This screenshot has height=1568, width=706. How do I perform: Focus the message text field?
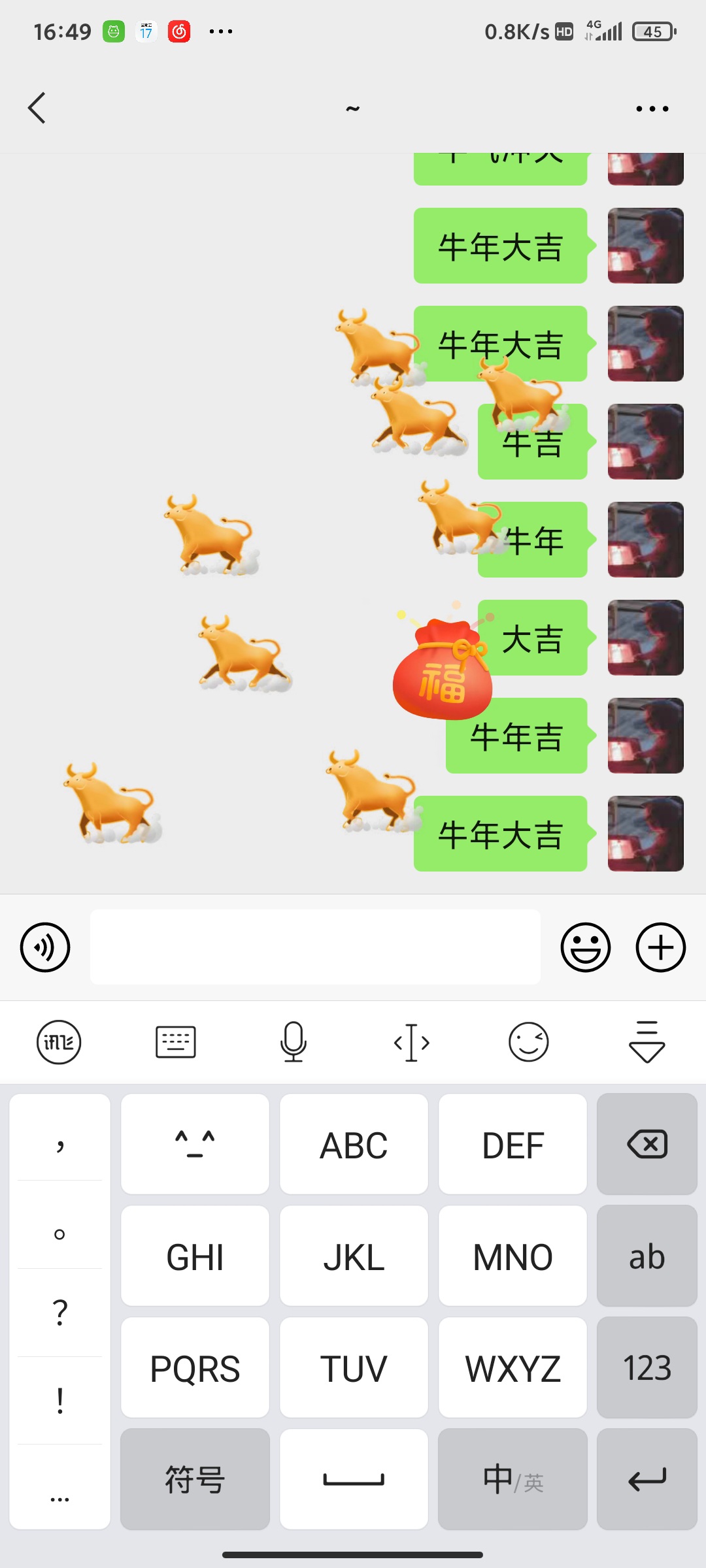[x=315, y=947]
